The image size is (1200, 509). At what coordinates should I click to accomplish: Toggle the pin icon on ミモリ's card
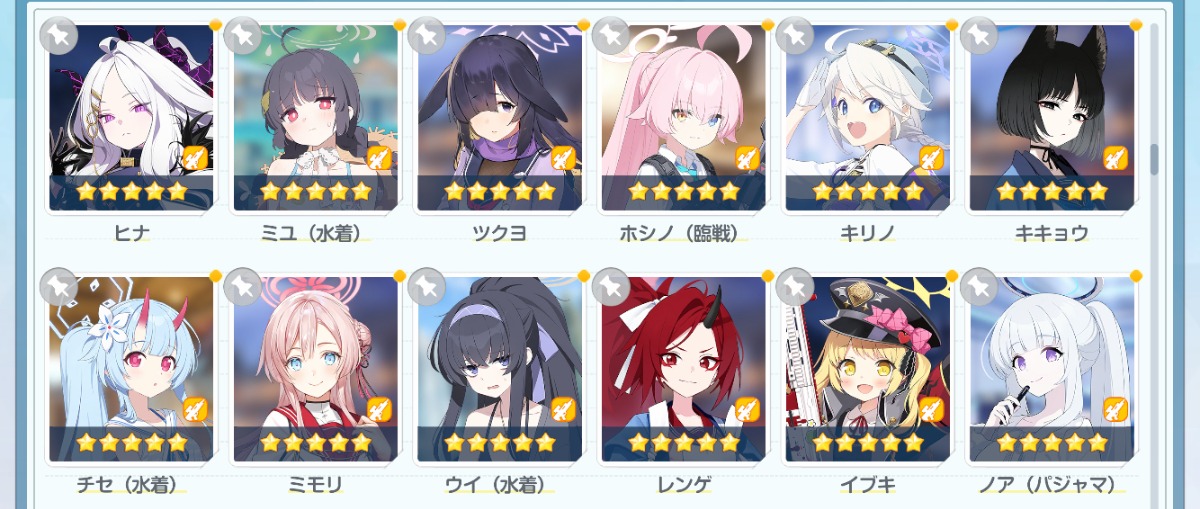[x=242, y=287]
